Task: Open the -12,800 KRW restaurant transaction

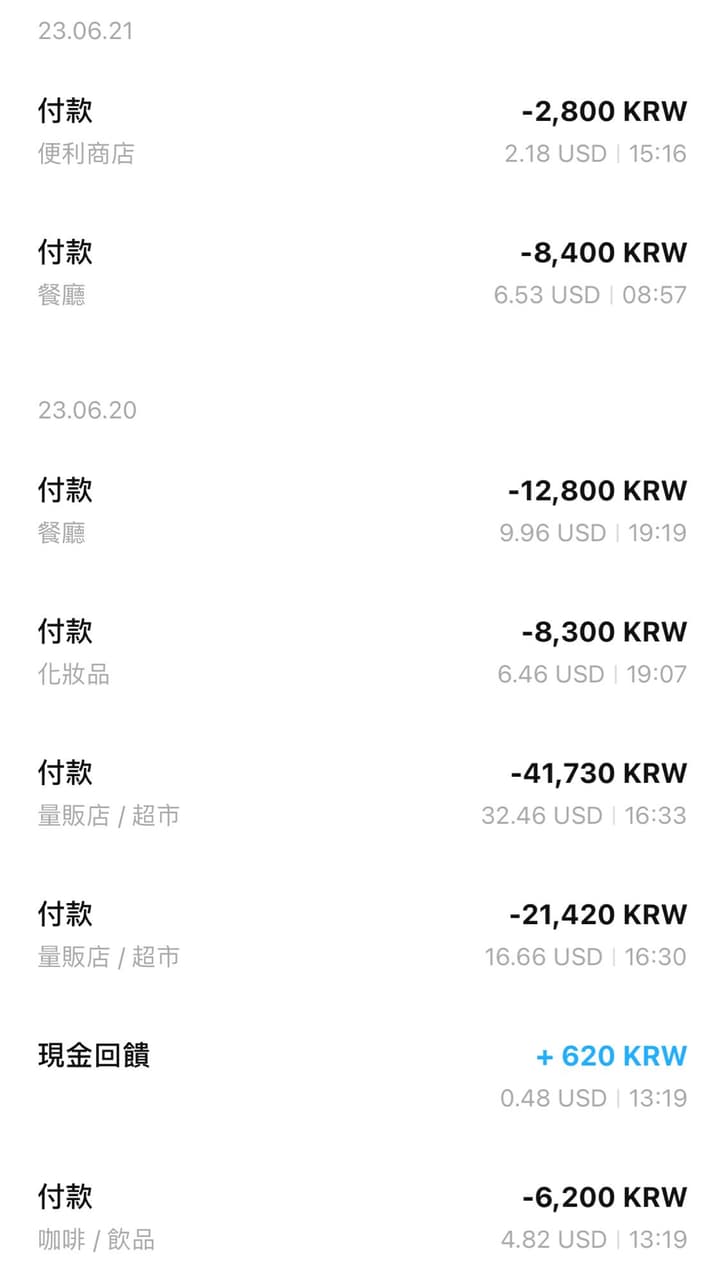Action: [x=363, y=510]
